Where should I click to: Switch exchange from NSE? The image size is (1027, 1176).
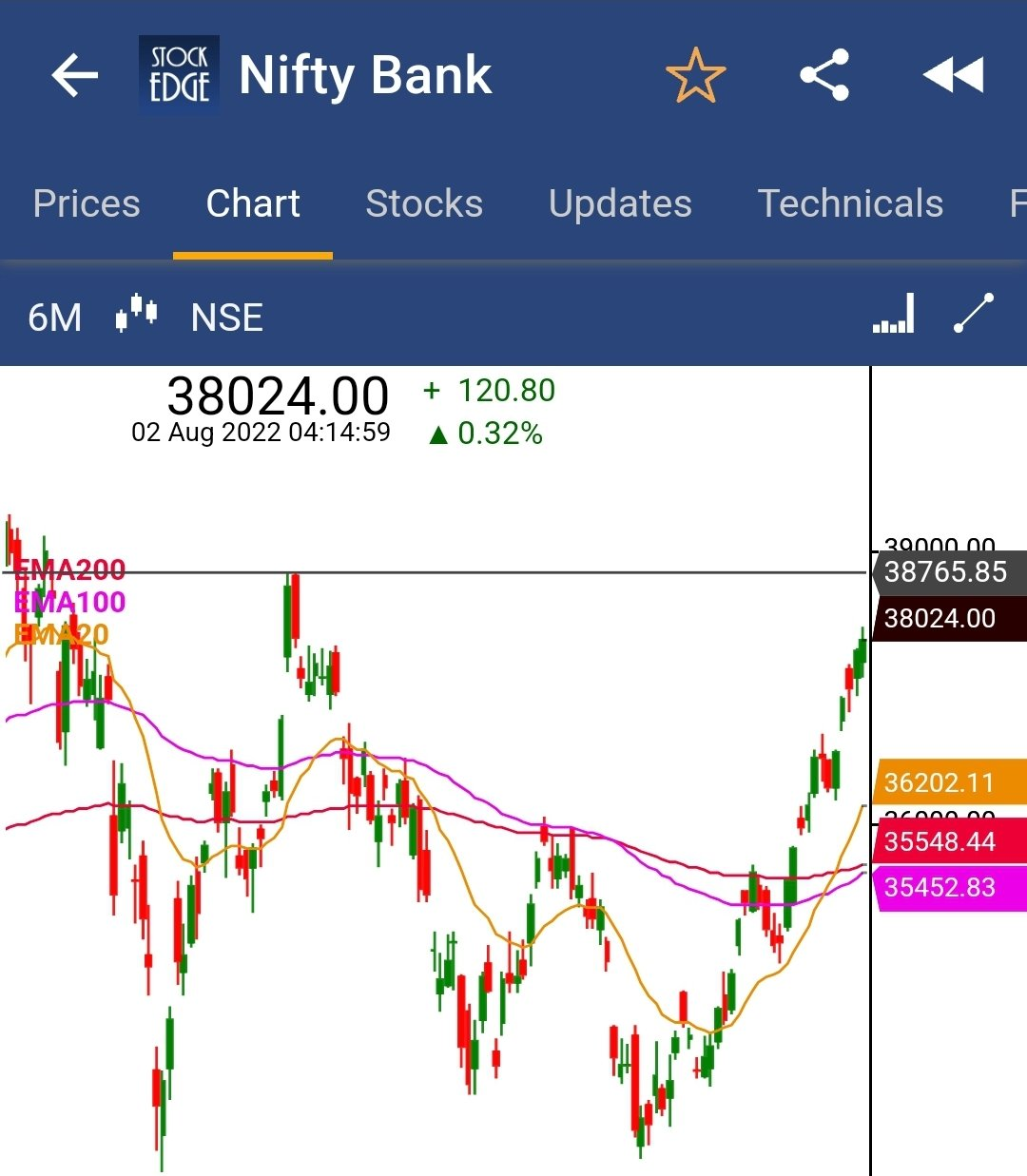coord(226,318)
